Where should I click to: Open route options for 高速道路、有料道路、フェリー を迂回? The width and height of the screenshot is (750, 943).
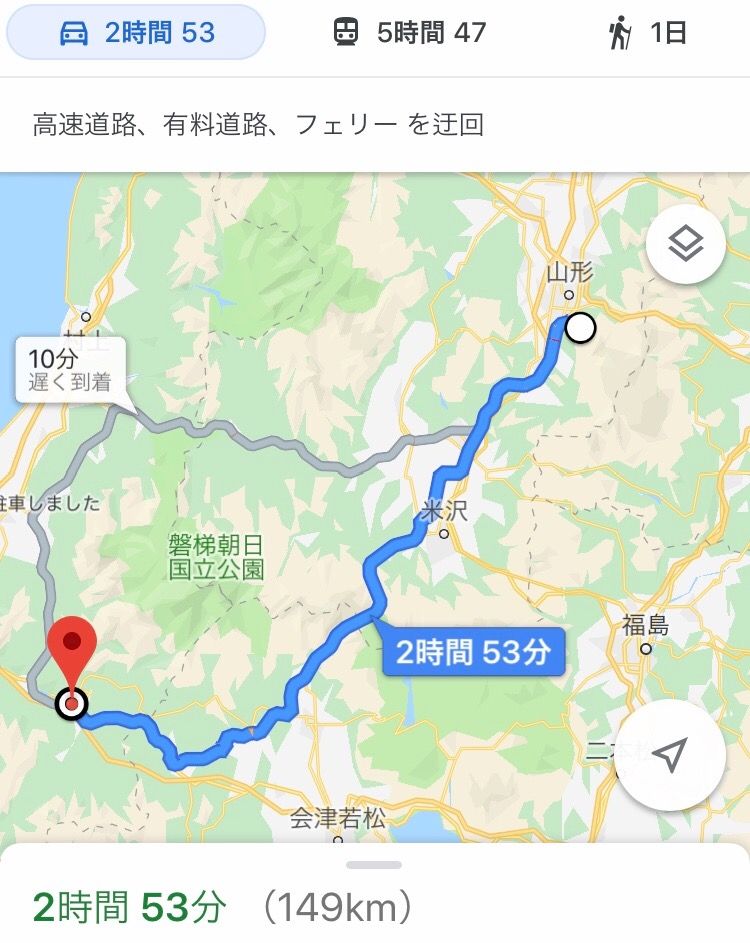click(x=258, y=125)
